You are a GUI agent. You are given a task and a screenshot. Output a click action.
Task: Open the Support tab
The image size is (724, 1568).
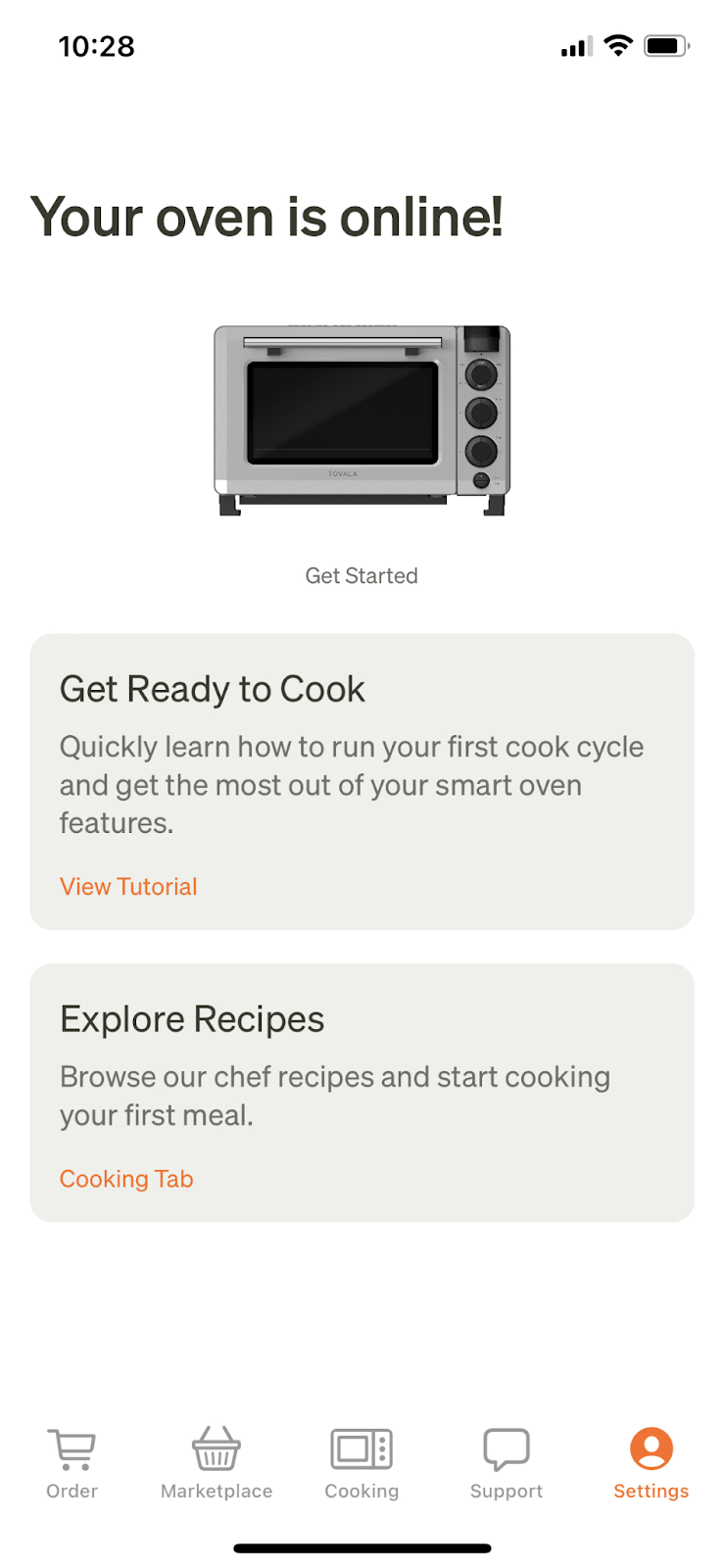tap(506, 1463)
